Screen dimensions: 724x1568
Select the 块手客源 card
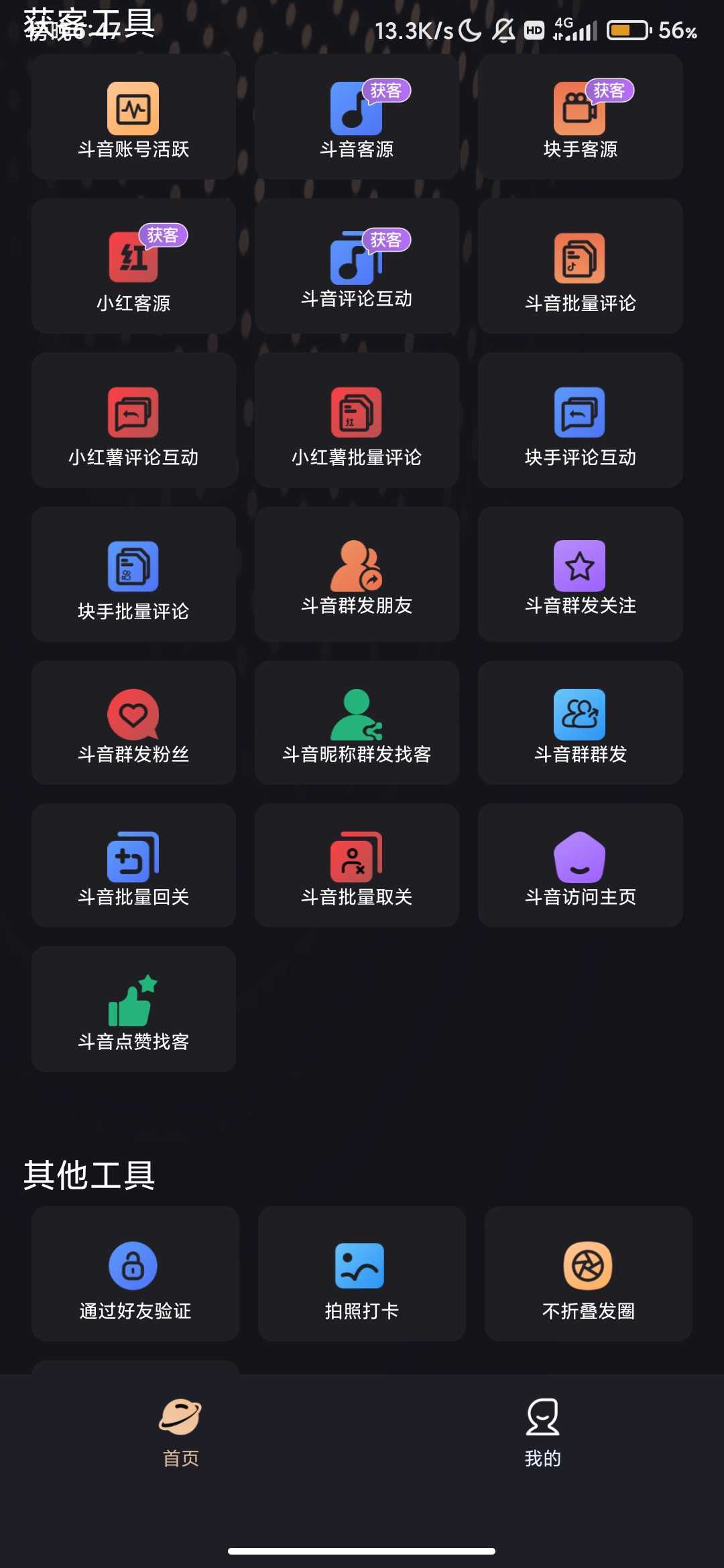(580, 118)
